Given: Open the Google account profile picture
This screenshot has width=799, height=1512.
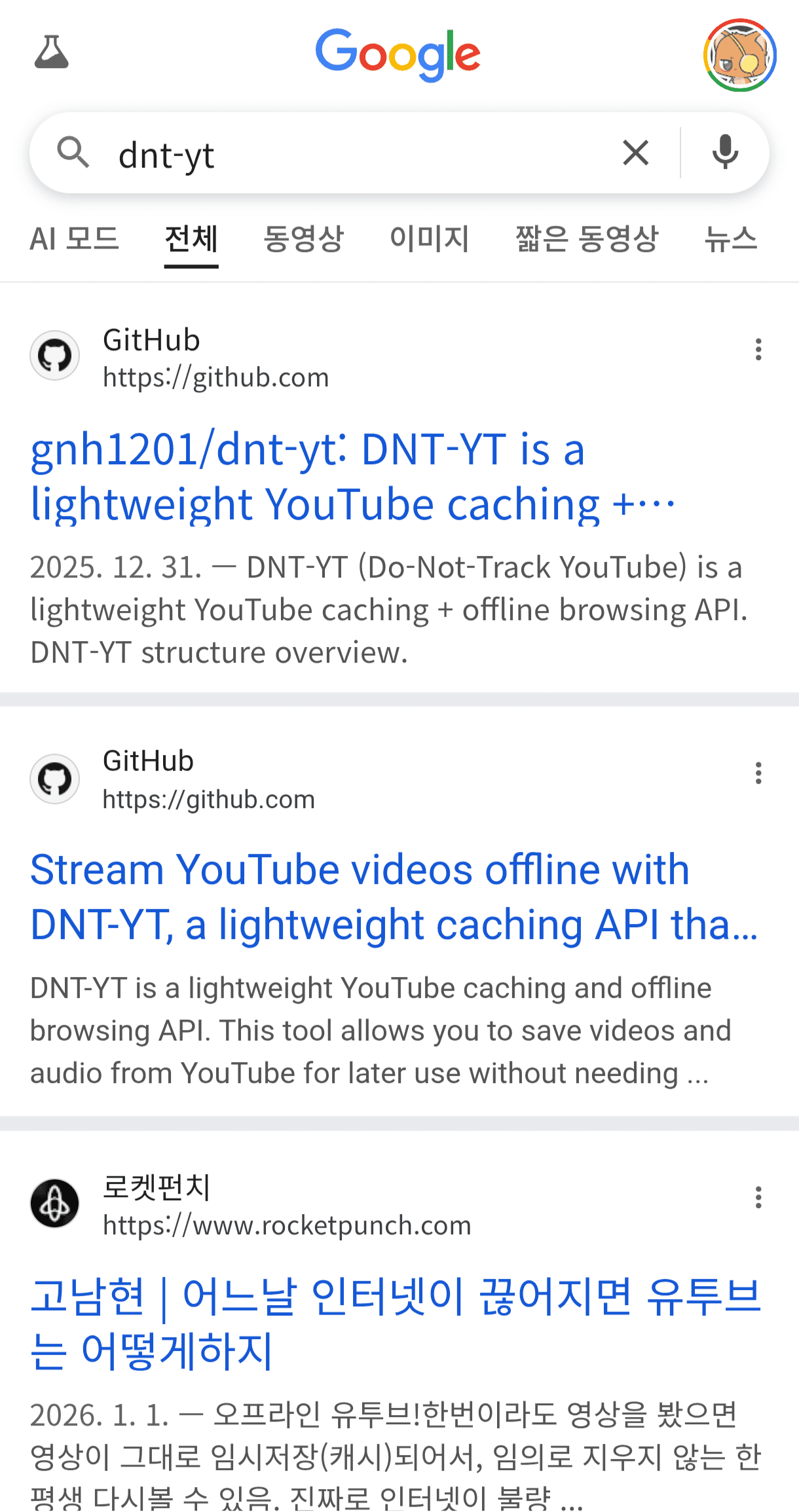Looking at the screenshot, I should coord(739,55).
